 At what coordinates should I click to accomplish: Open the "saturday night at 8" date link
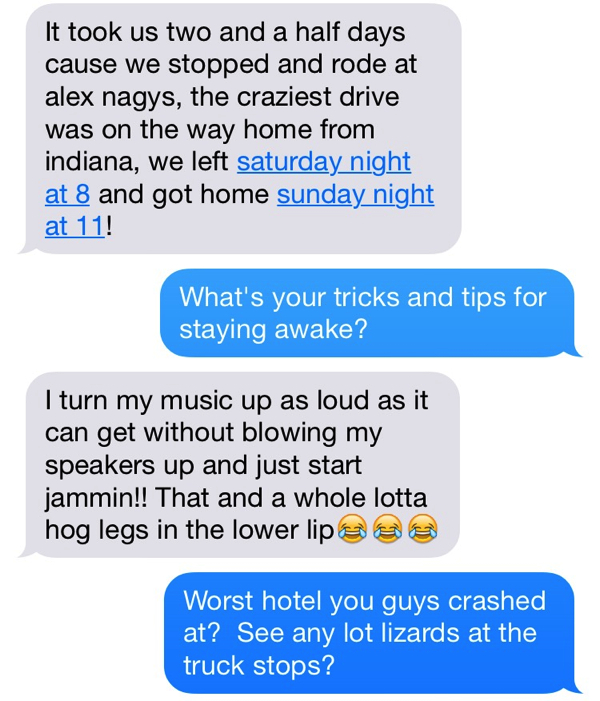click(322, 162)
